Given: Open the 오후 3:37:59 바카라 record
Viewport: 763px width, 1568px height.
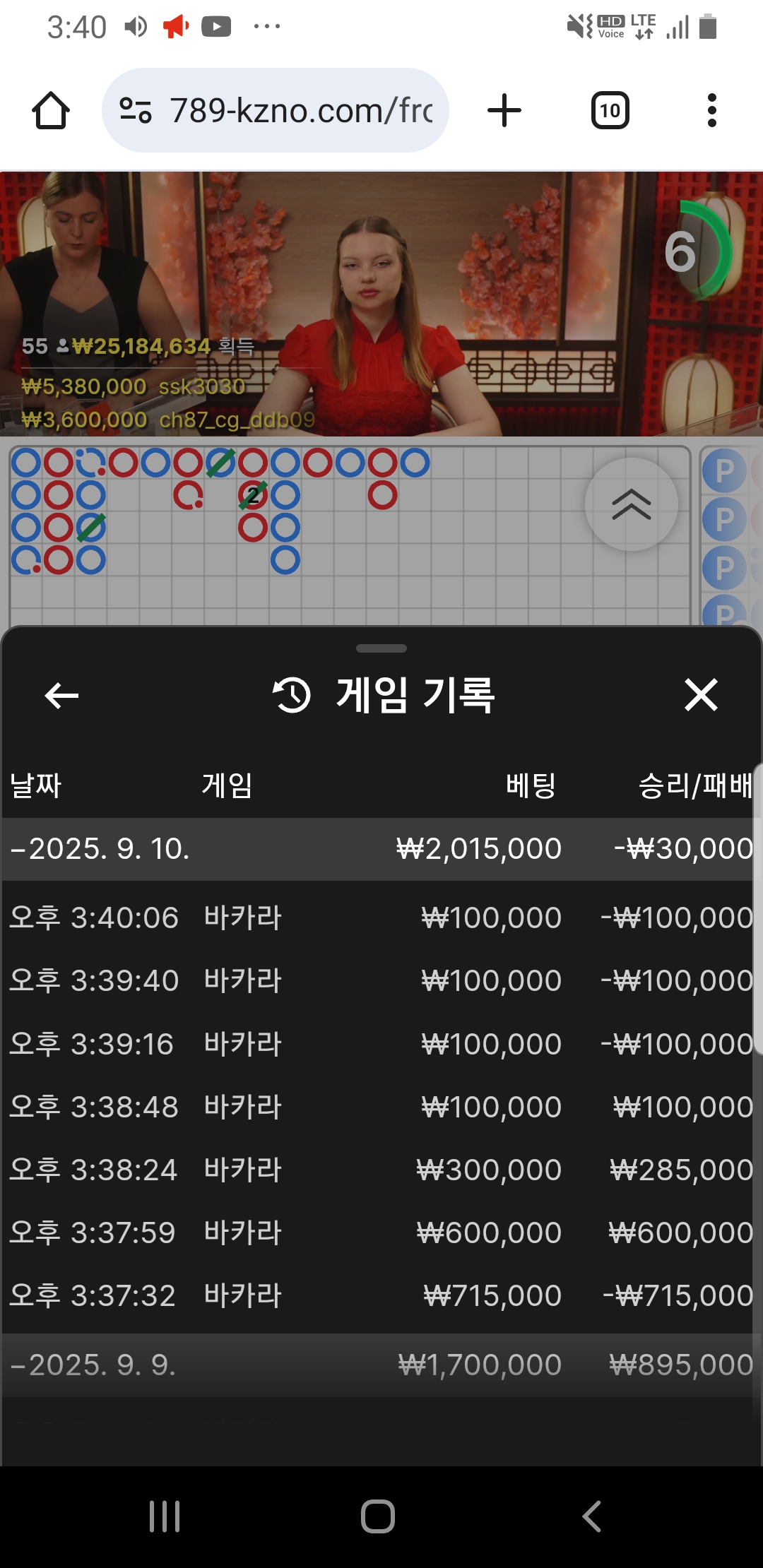Looking at the screenshot, I should point(378,1233).
